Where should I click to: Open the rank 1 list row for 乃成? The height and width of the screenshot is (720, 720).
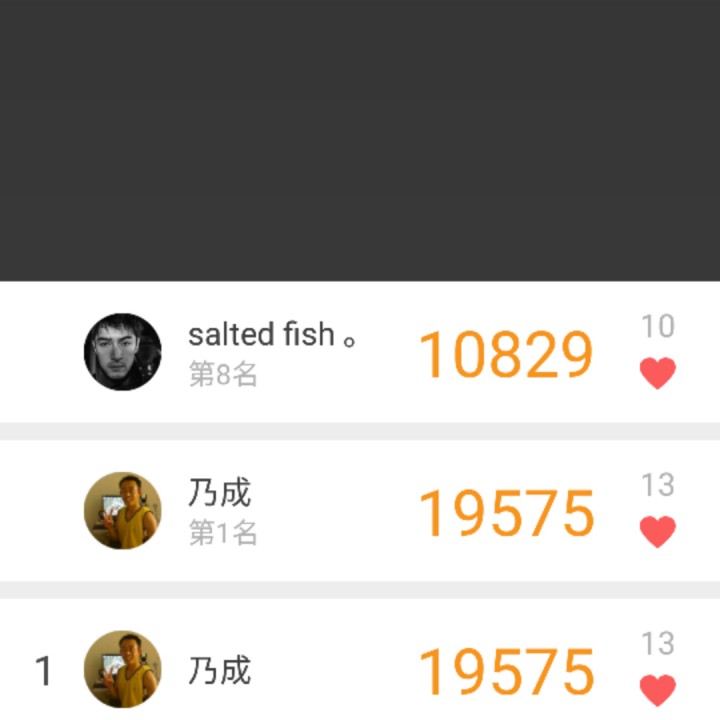click(360, 659)
